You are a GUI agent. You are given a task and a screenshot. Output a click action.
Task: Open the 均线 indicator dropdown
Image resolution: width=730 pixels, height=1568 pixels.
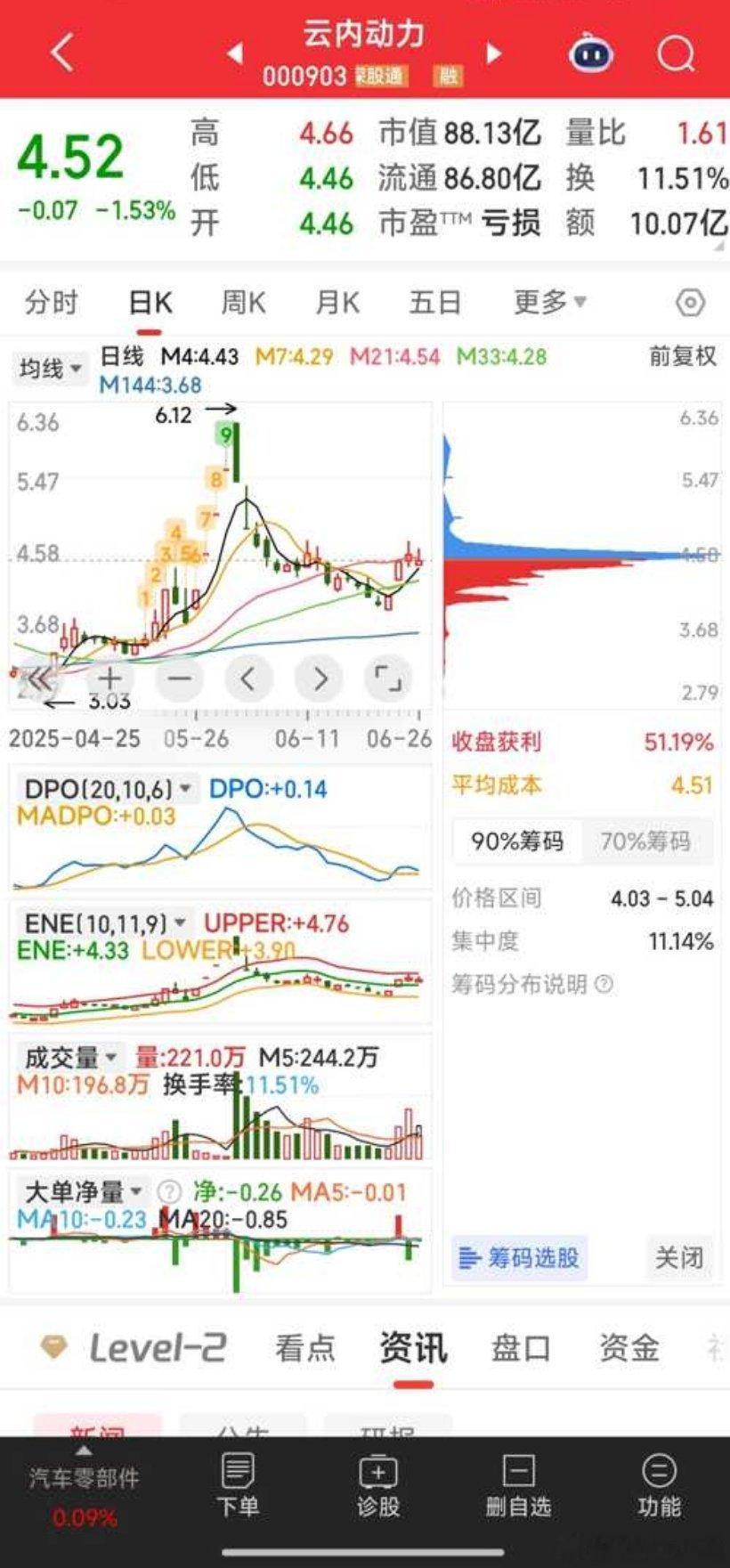pos(50,368)
